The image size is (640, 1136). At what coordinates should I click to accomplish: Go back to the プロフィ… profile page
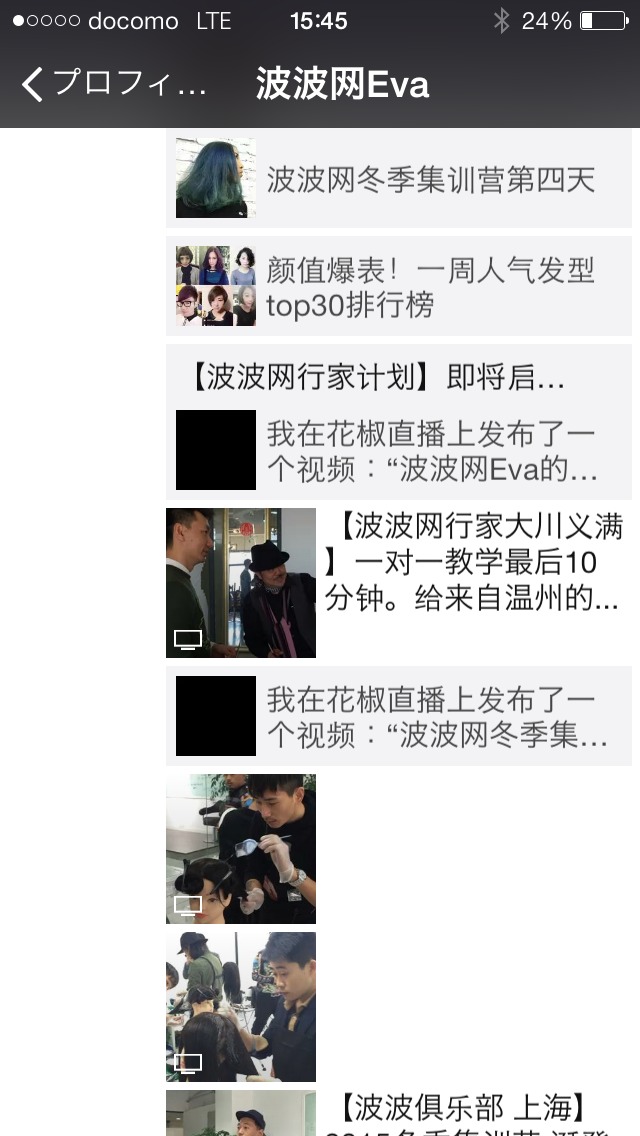click(114, 84)
